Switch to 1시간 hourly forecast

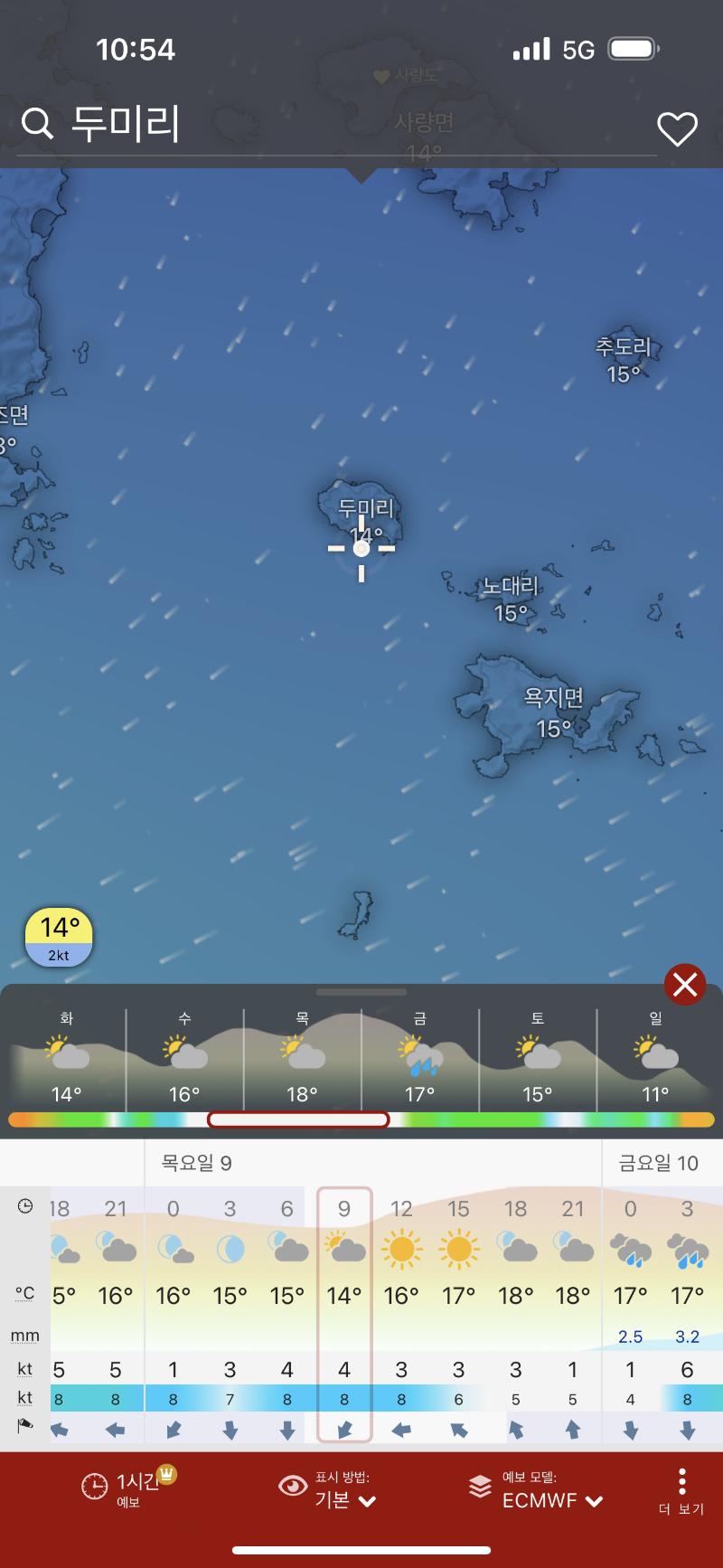(127, 1488)
